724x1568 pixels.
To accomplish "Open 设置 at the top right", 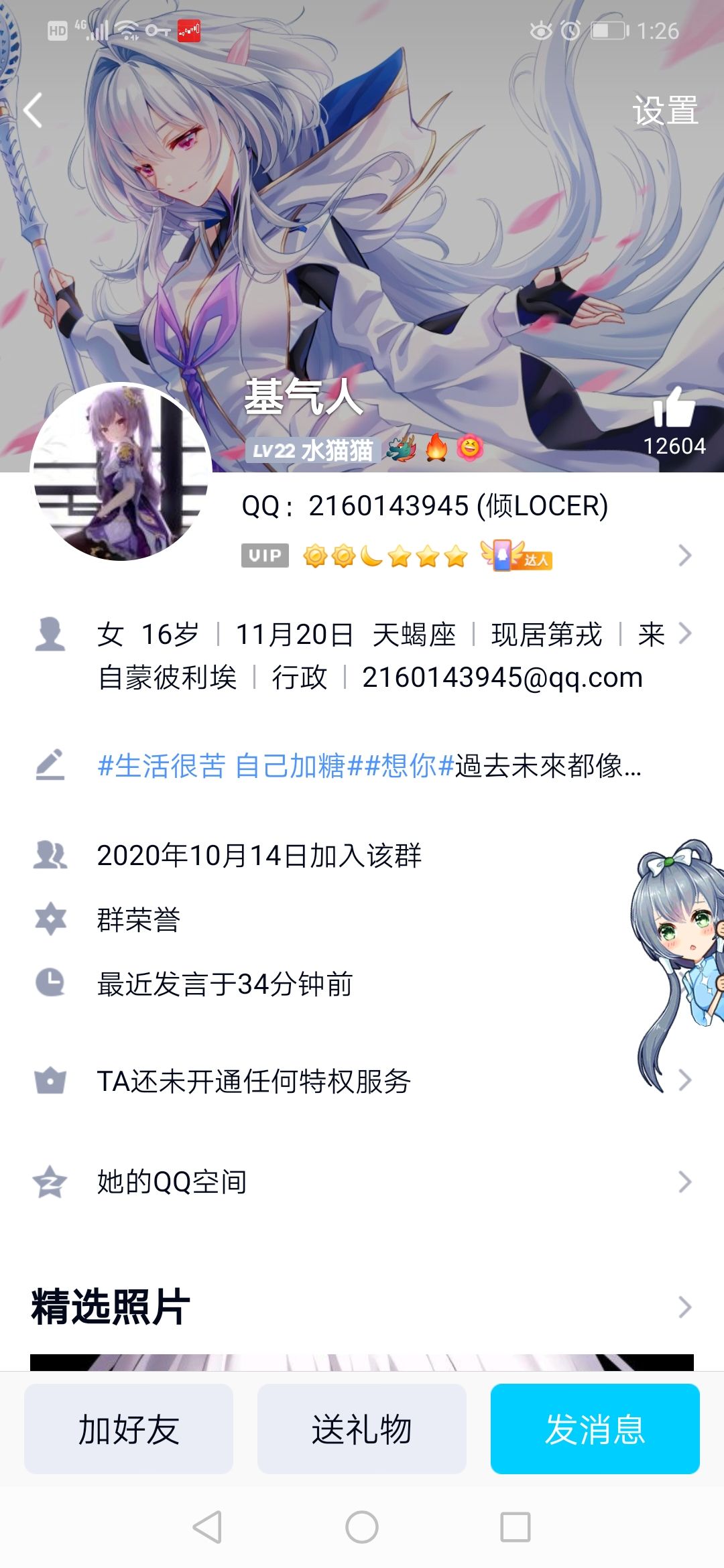I will pyautogui.click(x=666, y=109).
